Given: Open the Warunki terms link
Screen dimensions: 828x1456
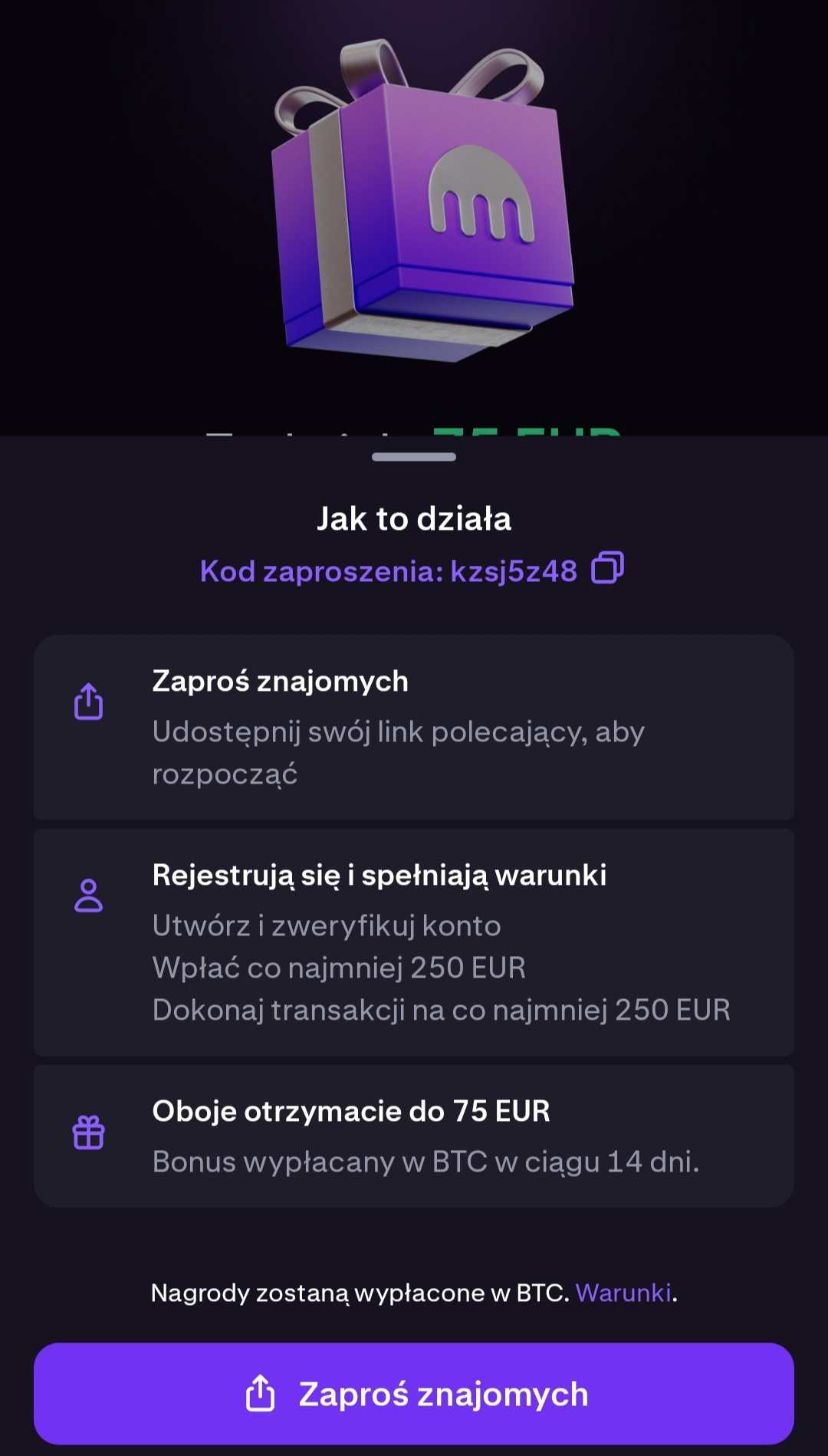Looking at the screenshot, I should point(623,1293).
